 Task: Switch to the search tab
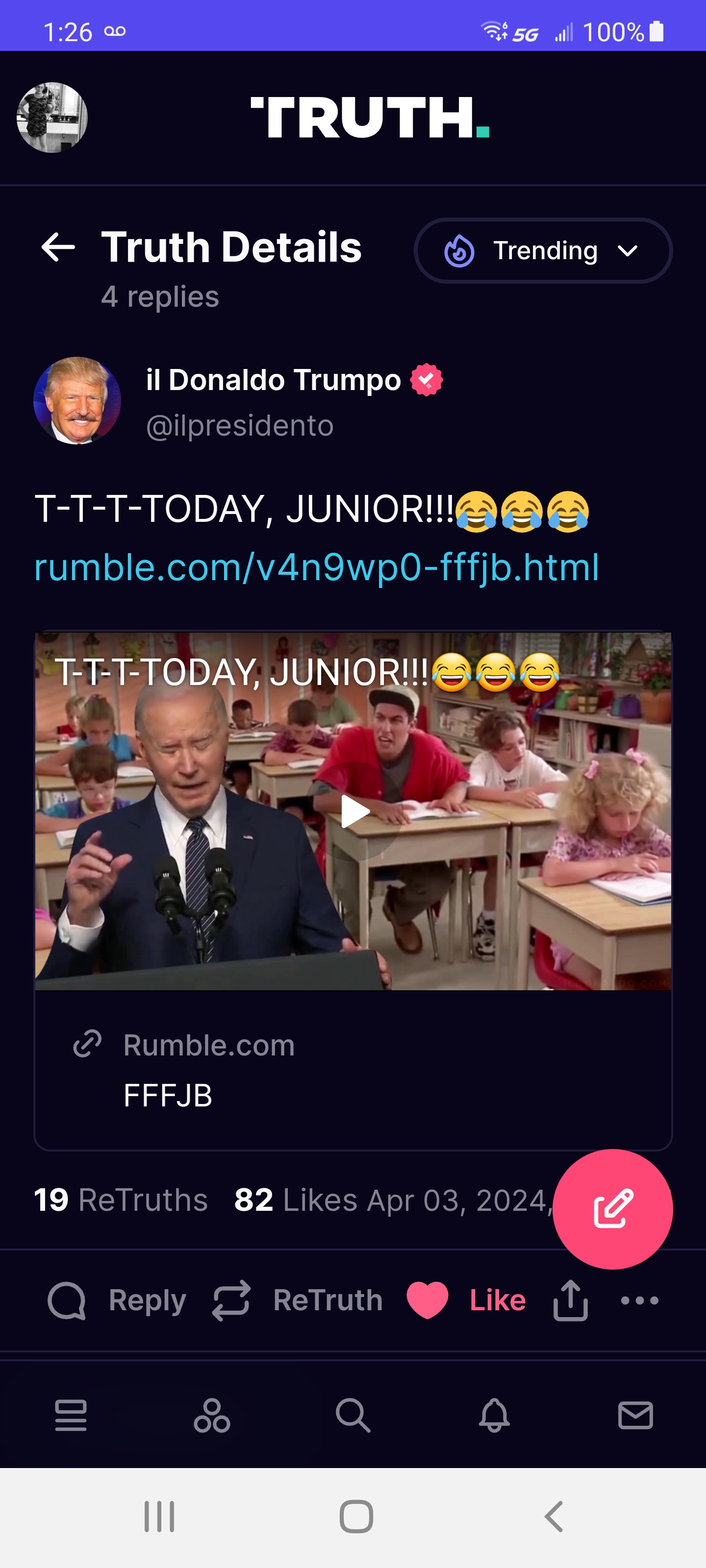(x=353, y=1415)
